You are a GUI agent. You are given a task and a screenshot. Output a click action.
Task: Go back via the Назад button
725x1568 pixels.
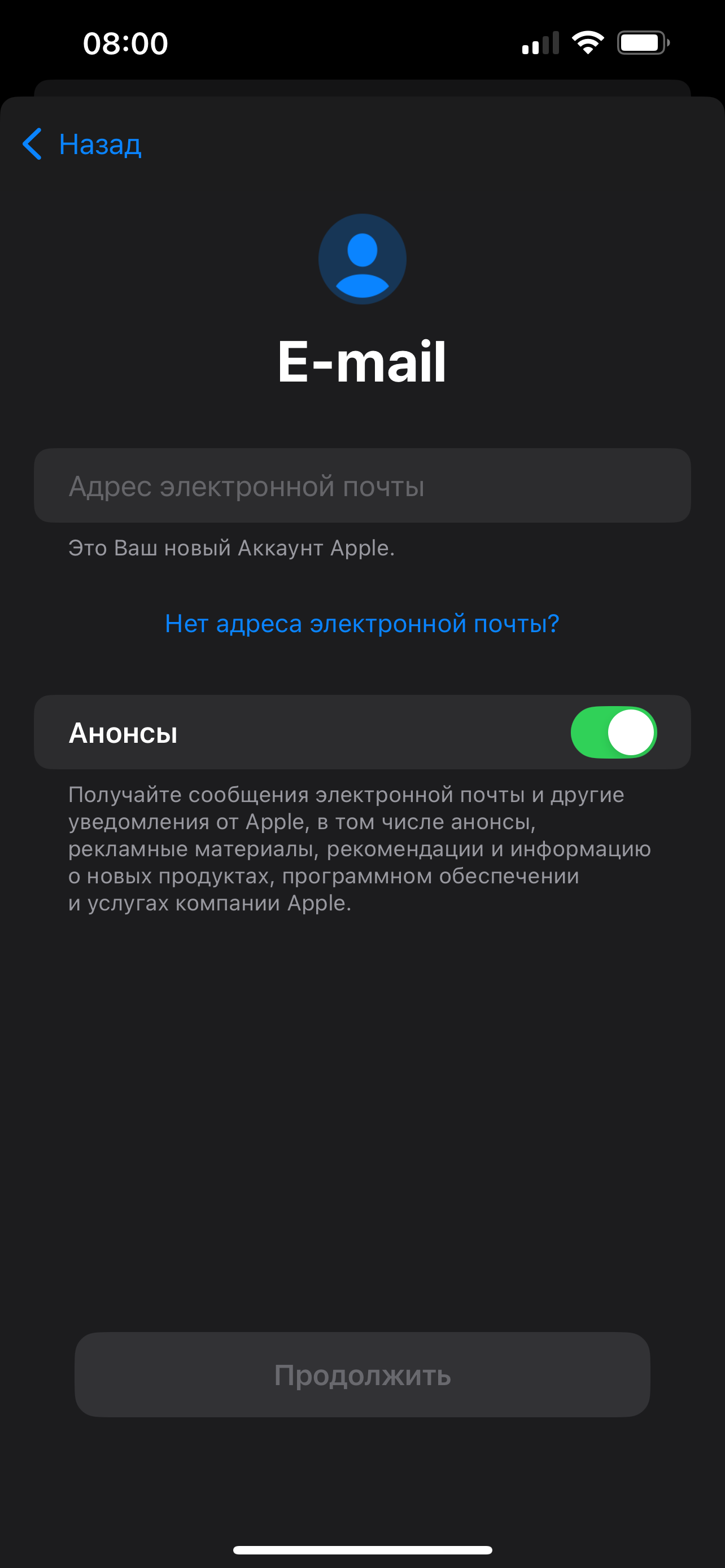[x=82, y=144]
